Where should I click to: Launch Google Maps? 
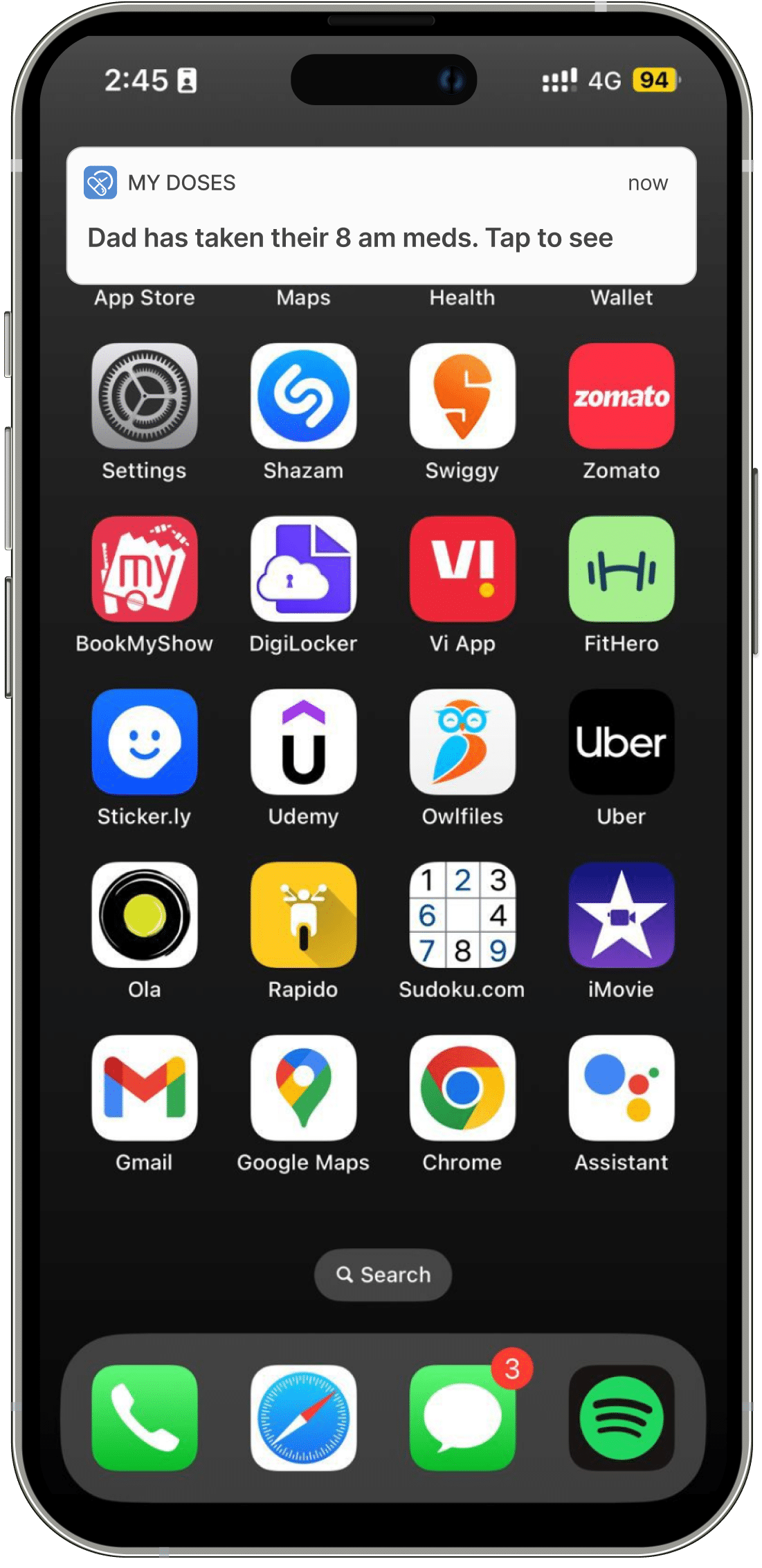(x=303, y=1088)
